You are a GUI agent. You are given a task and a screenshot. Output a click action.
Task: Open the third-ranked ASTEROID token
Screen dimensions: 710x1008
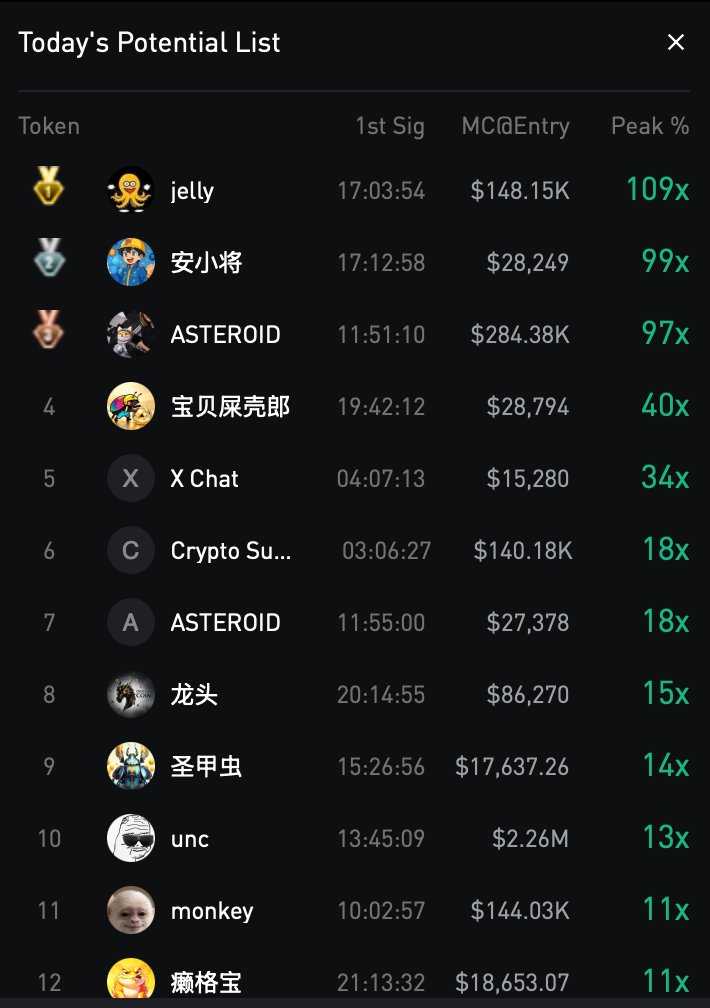[x=225, y=334]
